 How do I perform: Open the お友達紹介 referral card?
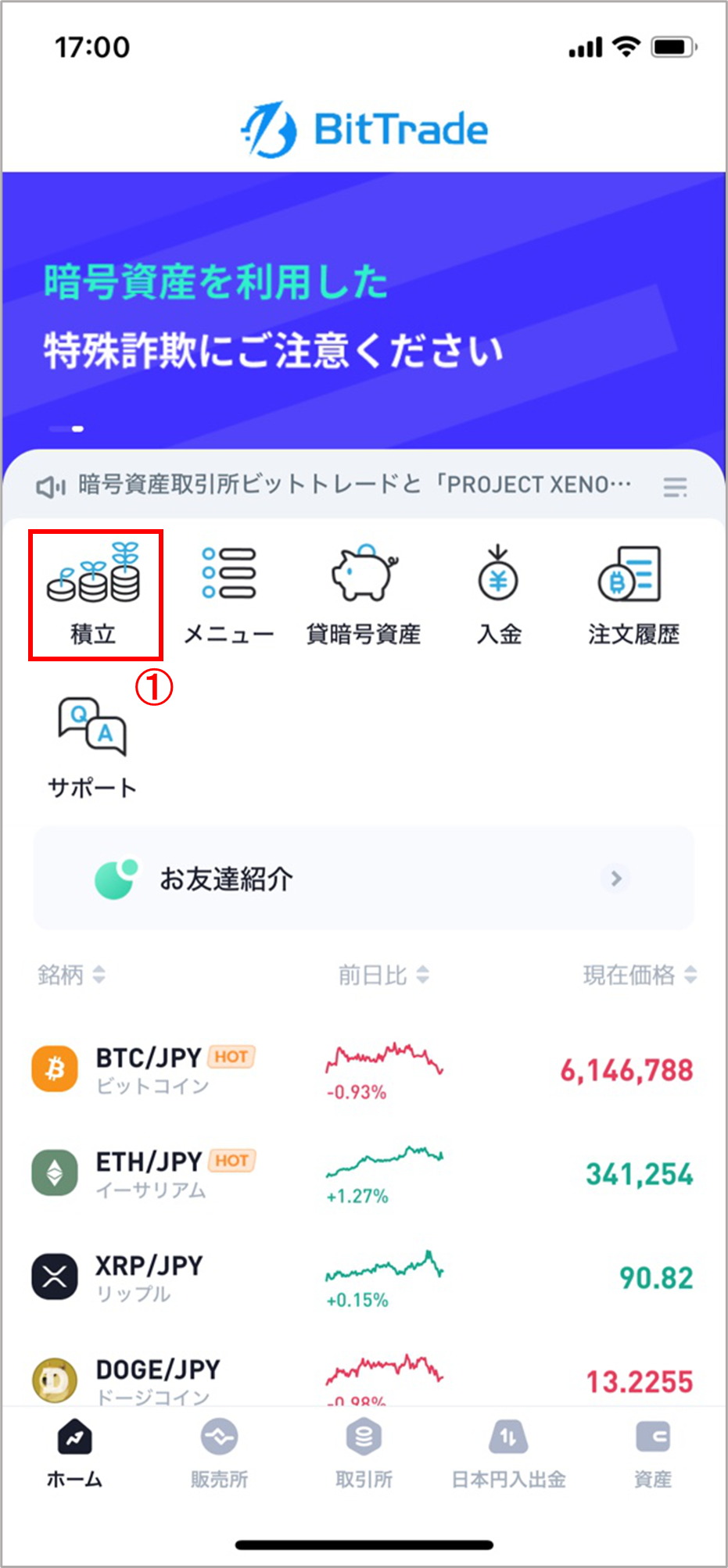click(364, 879)
